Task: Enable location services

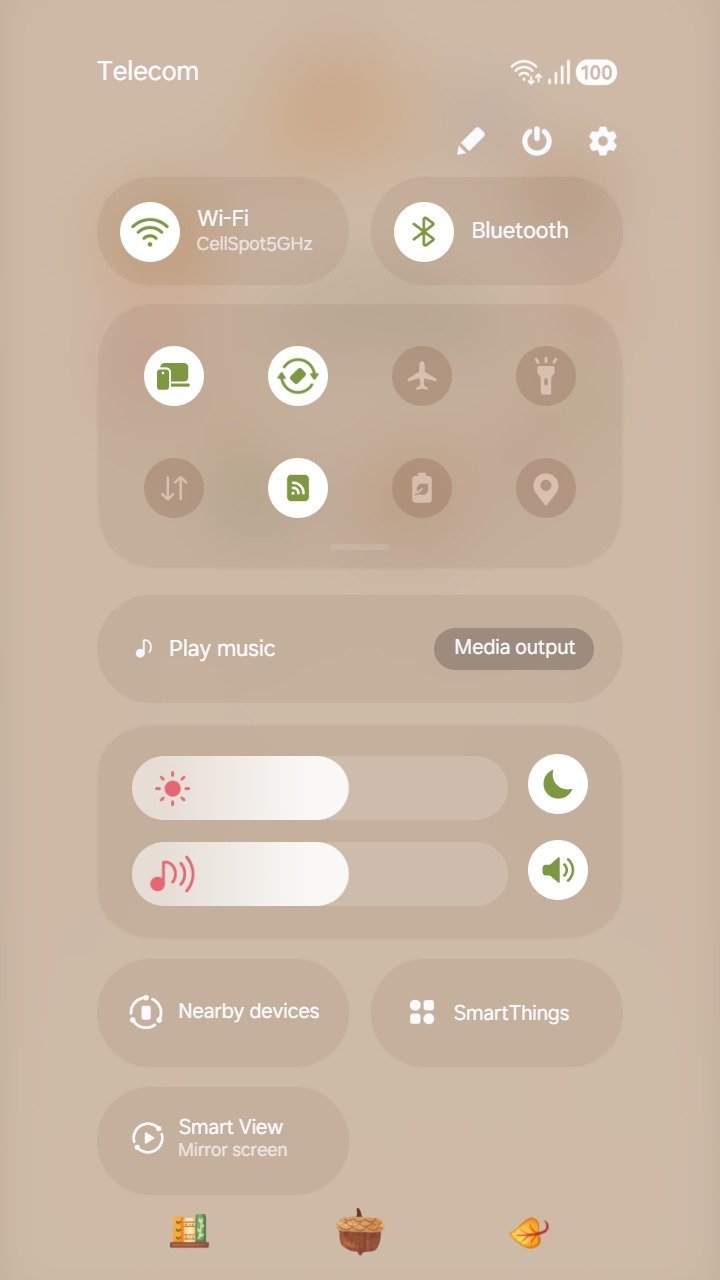Action: 546,488
